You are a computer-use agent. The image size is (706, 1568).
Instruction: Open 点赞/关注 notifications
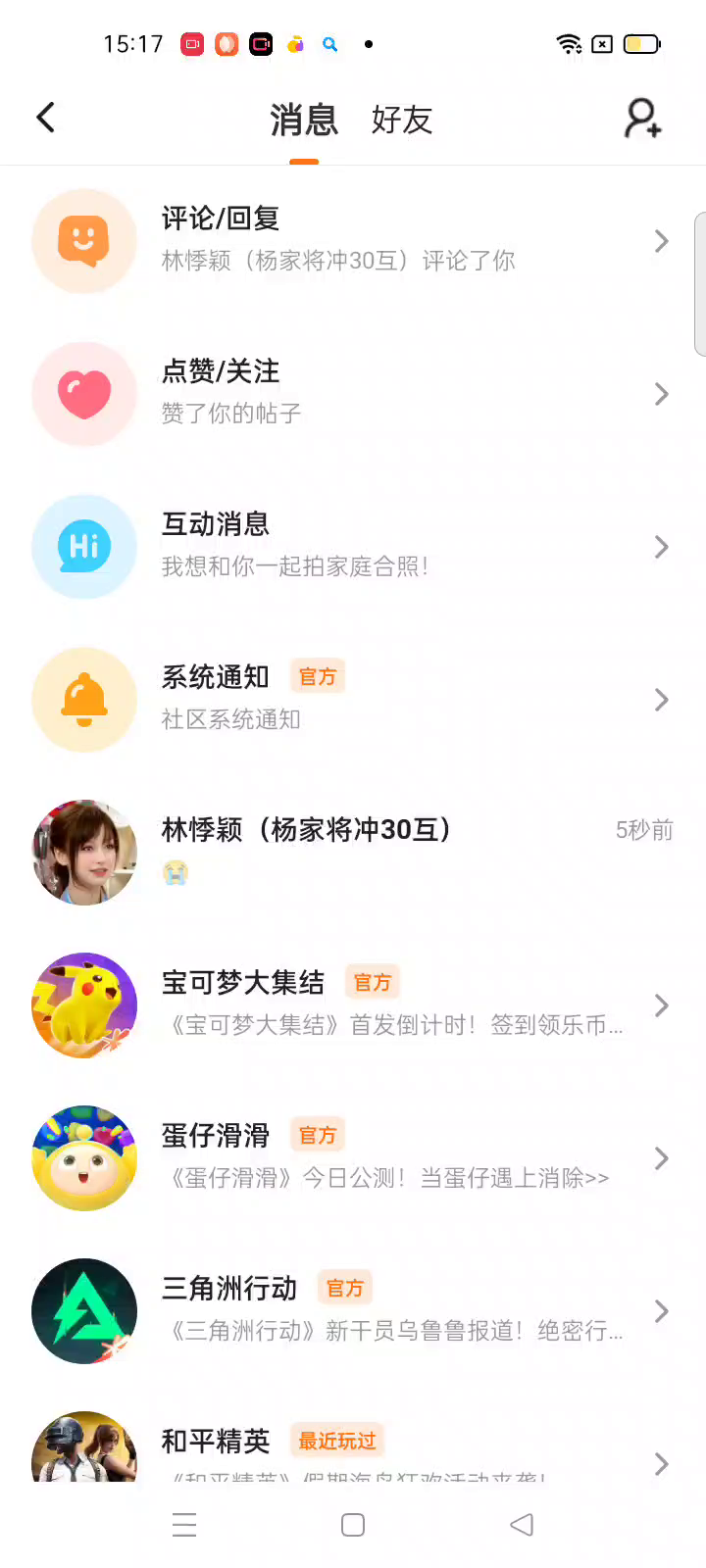353,393
